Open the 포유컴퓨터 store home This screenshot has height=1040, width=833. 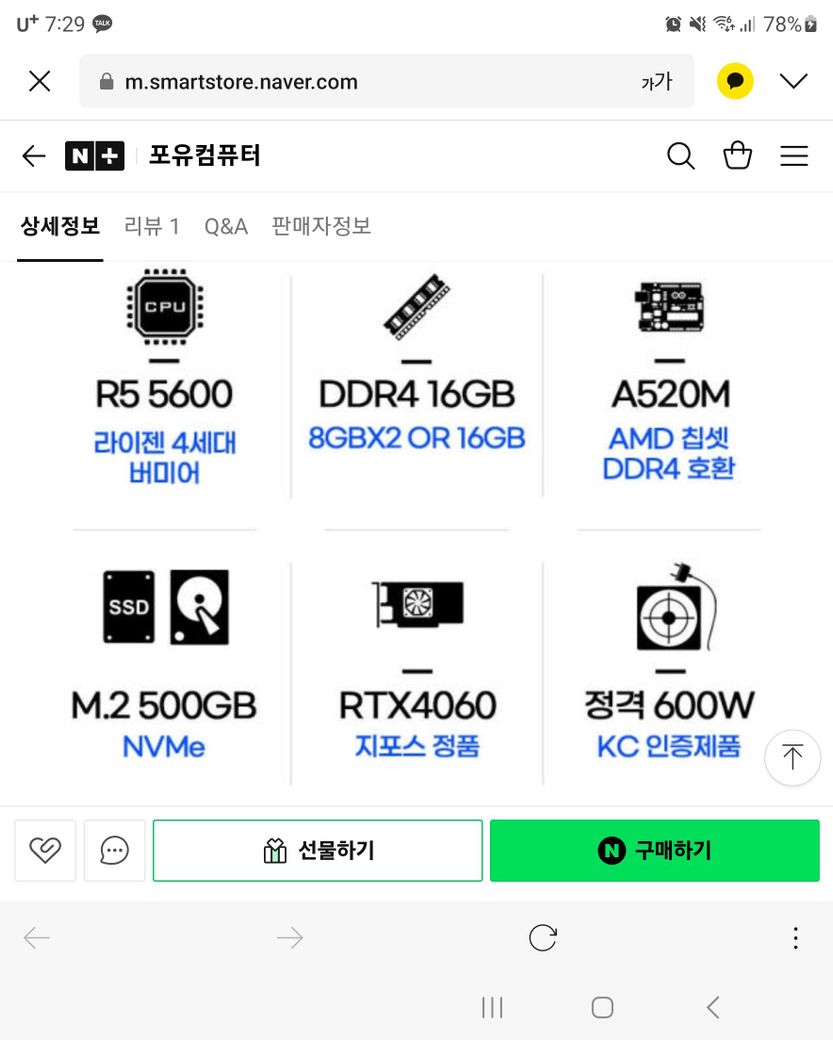coord(204,156)
